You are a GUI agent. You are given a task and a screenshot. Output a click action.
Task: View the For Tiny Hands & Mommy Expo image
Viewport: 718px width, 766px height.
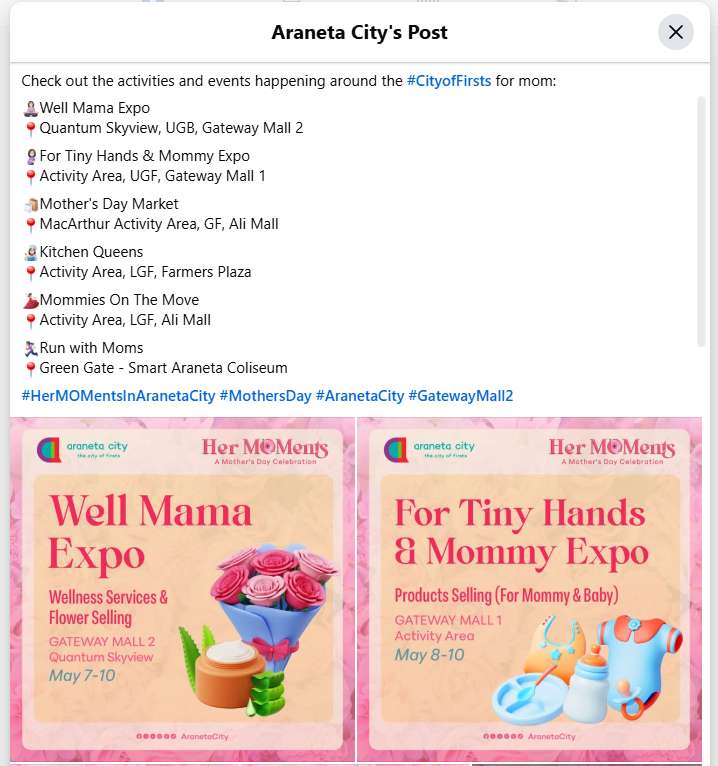click(x=529, y=590)
